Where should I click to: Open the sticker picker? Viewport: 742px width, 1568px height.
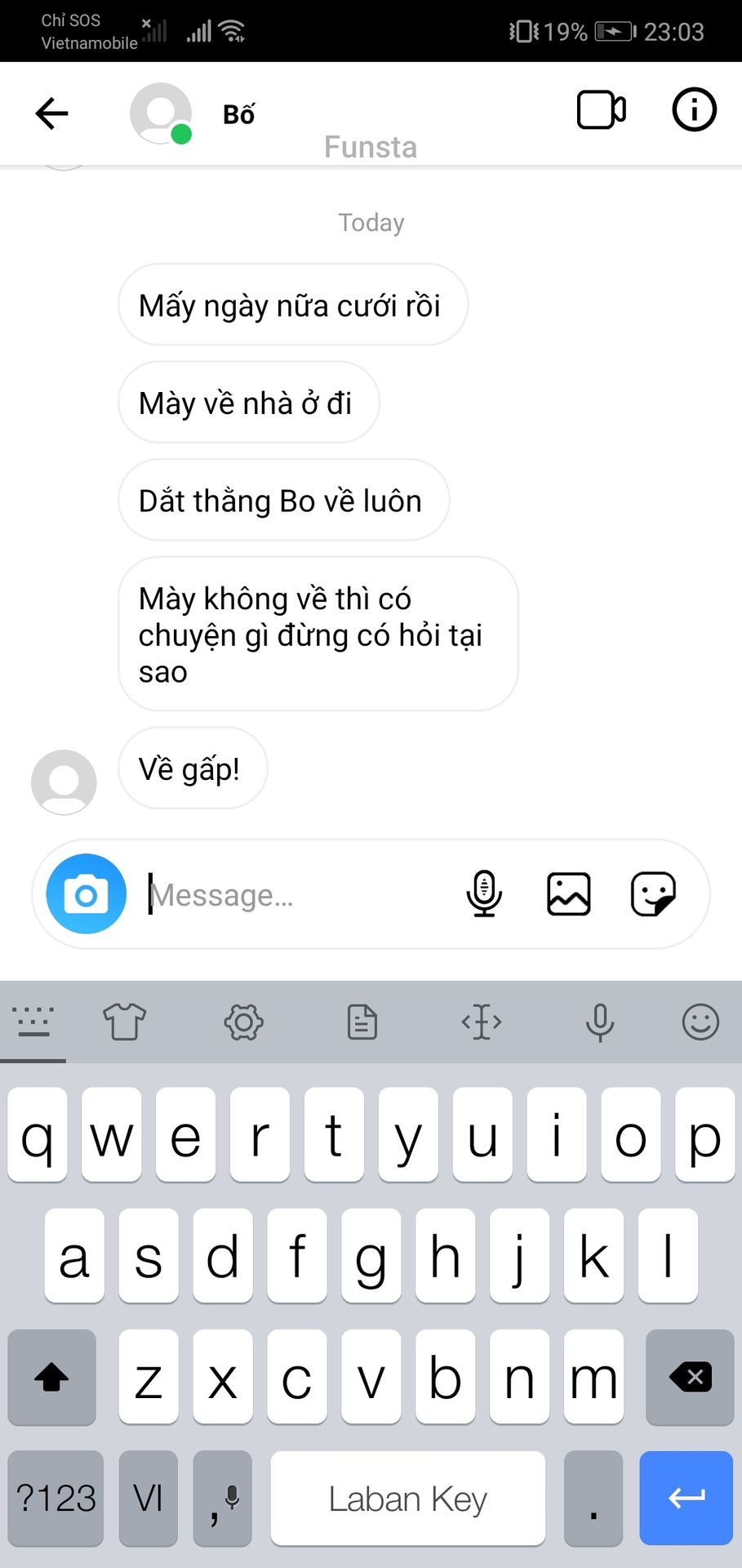coord(653,893)
